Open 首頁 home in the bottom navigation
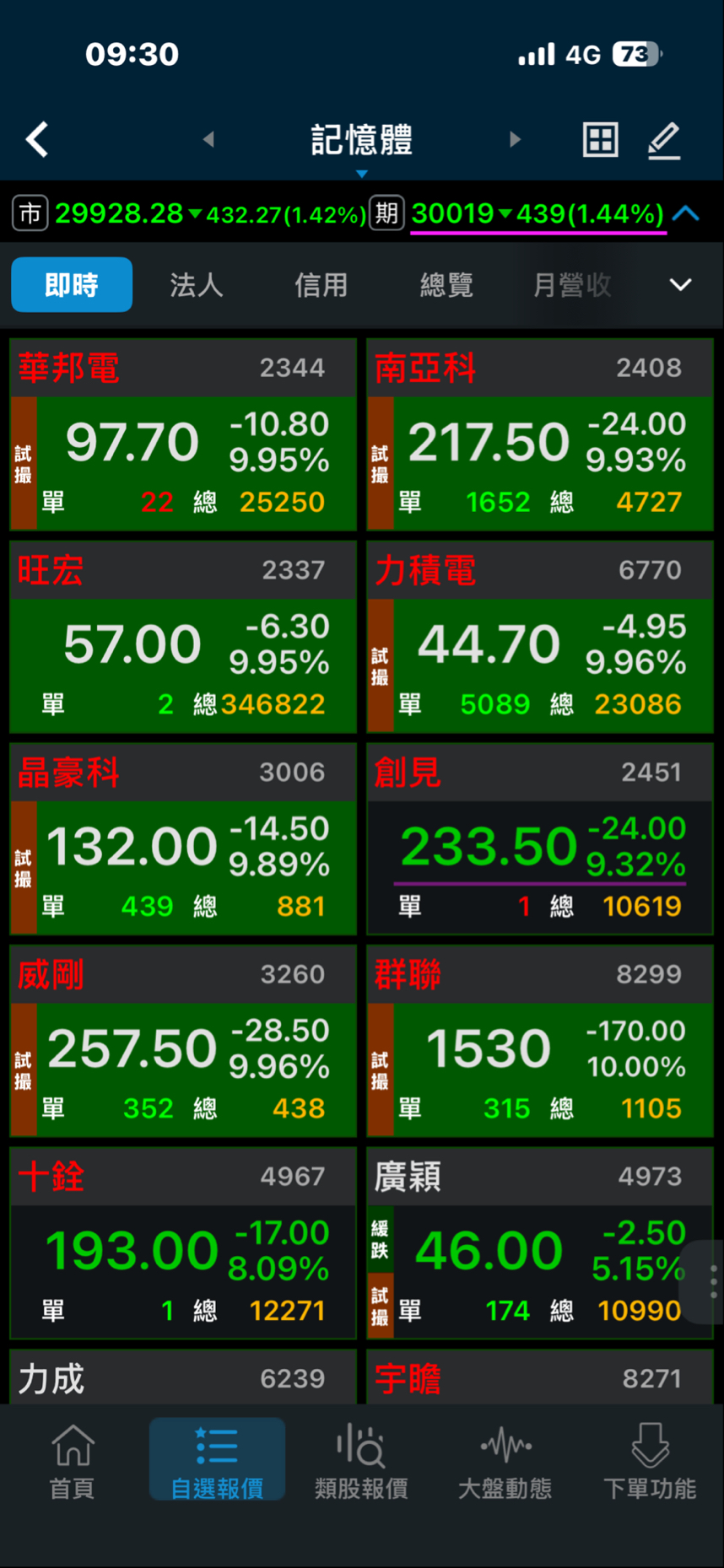 [72, 1459]
